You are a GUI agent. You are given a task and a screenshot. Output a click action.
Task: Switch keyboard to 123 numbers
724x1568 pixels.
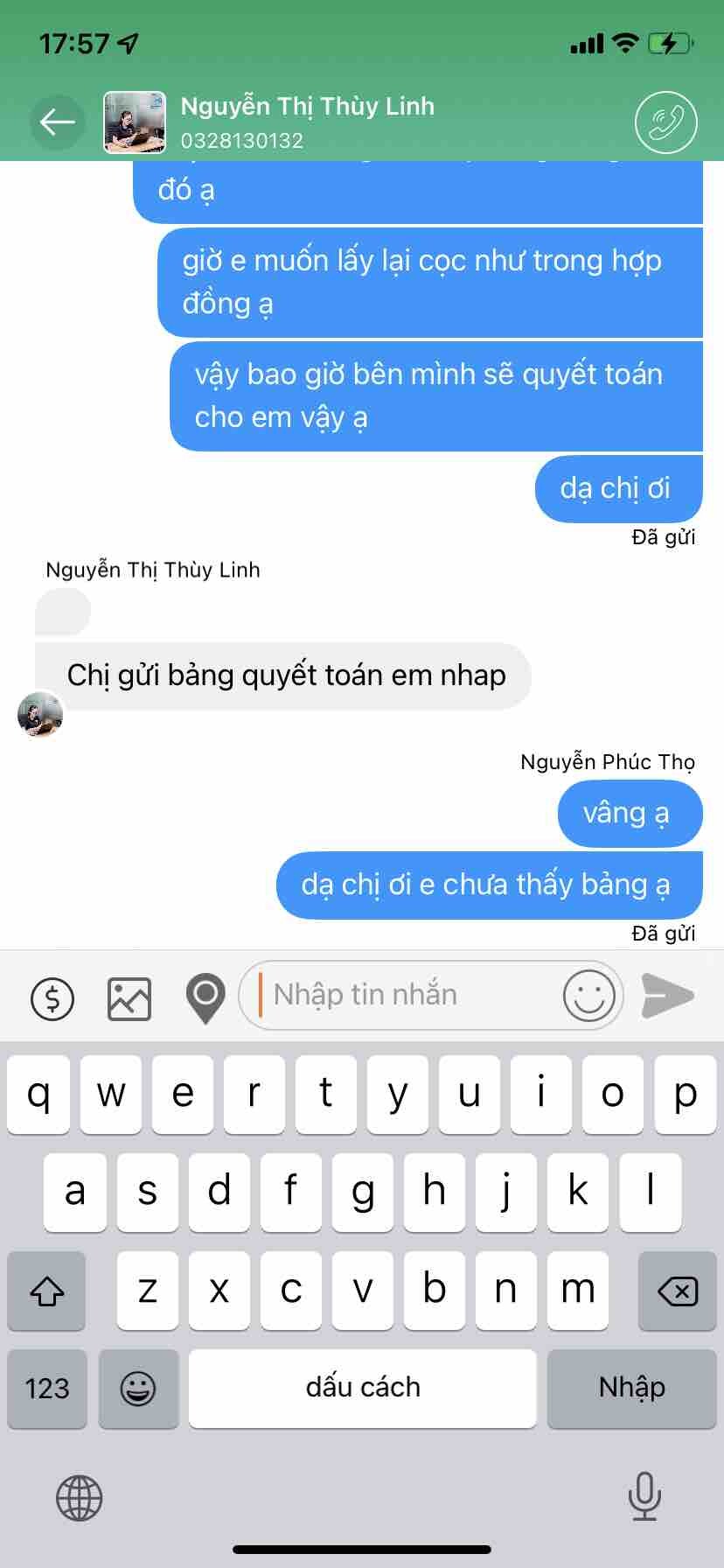click(47, 1388)
